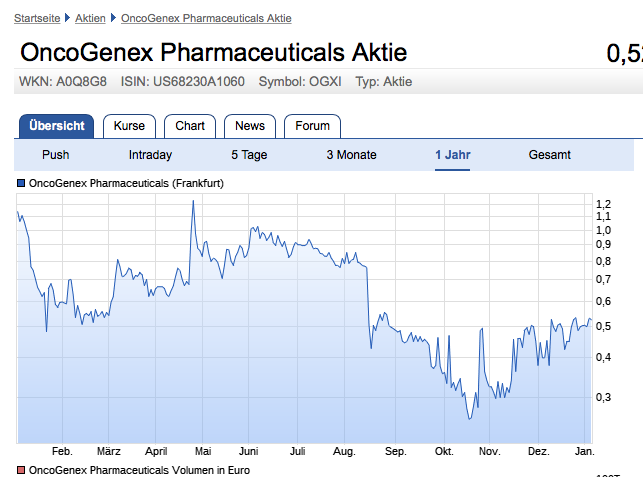Select the Übersicht tab
Image resolution: width=643 pixels, height=477 pixels.
pyautogui.click(x=56, y=126)
